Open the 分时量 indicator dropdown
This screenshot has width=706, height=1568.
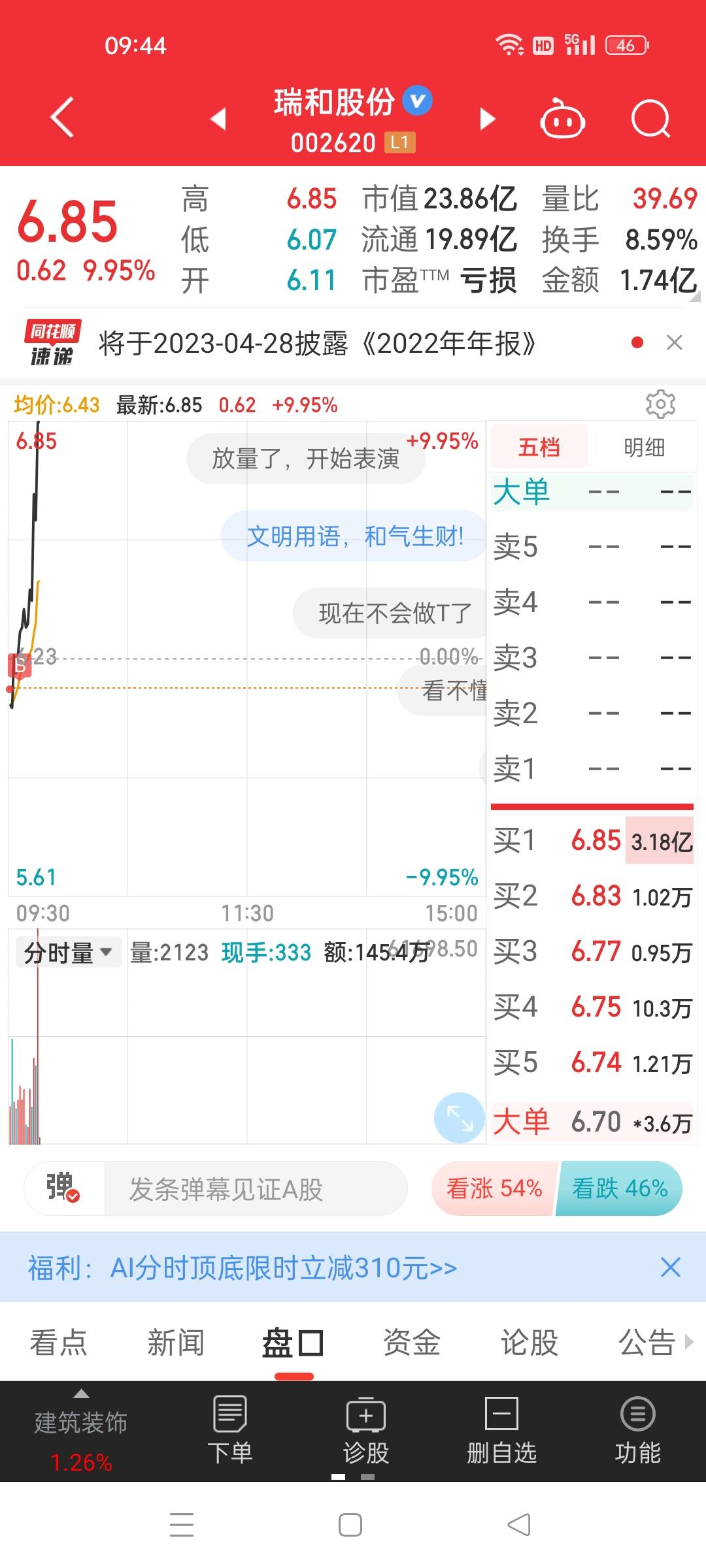68,953
